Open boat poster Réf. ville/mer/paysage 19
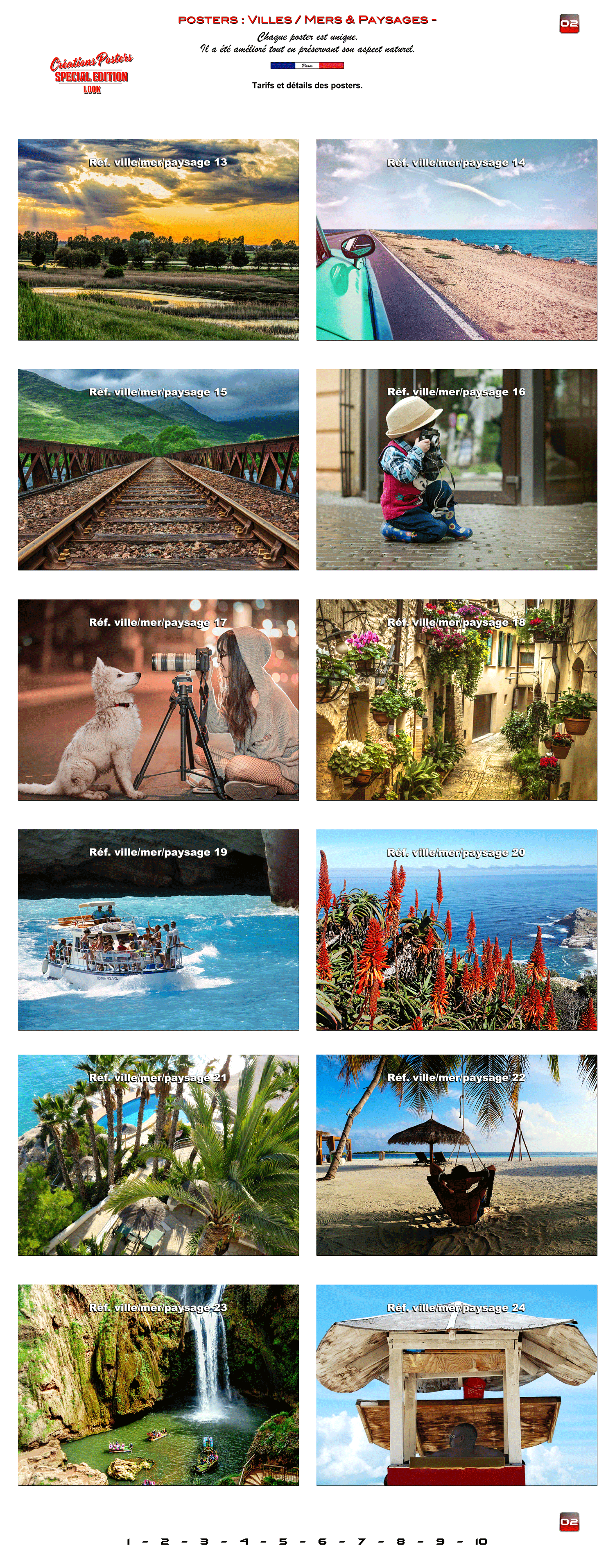 (x=158, y=930)
